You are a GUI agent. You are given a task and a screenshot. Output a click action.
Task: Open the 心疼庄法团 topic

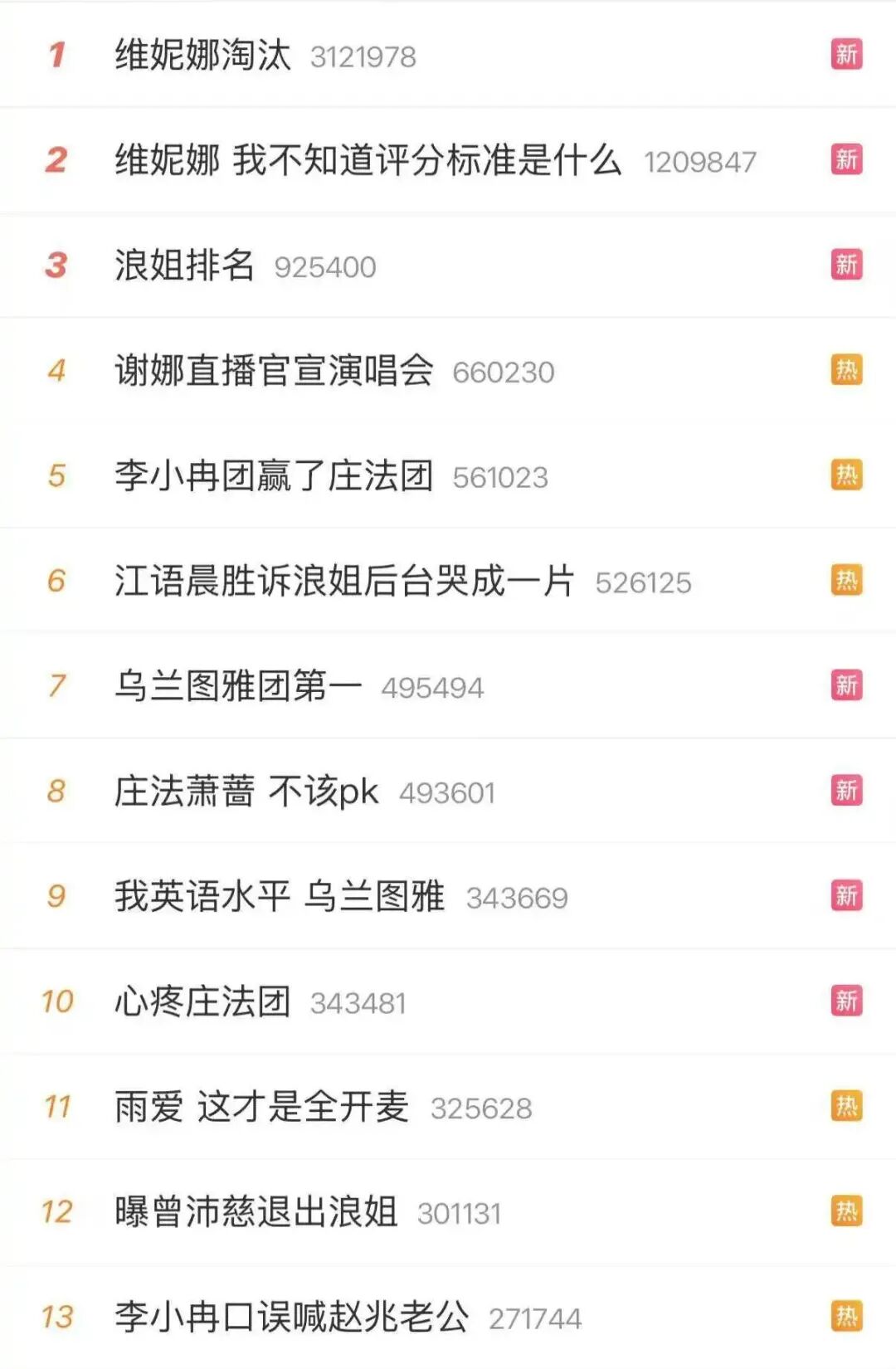(x=203, y=1001)
